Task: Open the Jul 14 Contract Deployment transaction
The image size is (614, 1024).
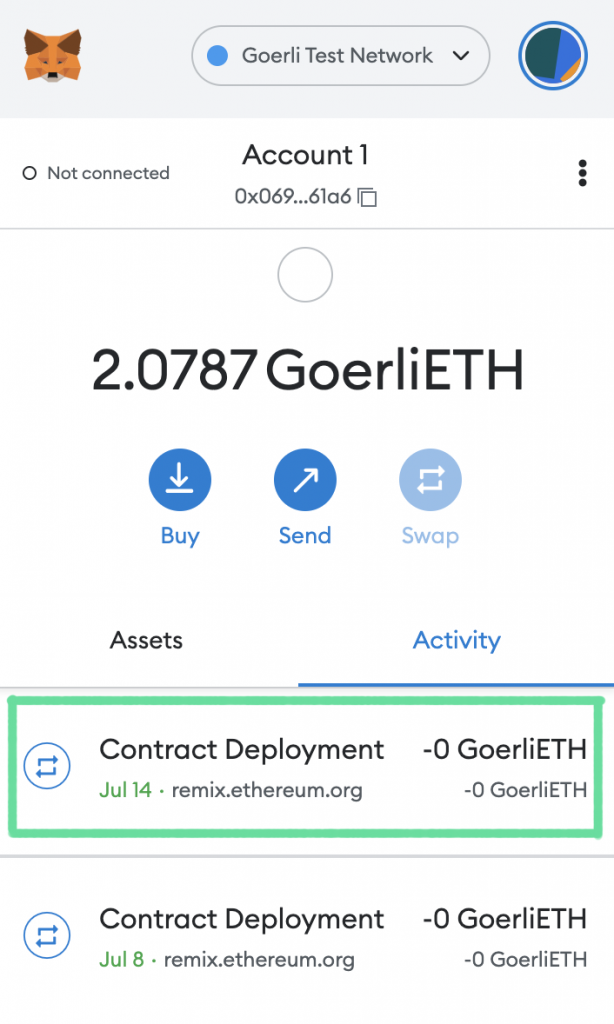Action: pos(306,767)
